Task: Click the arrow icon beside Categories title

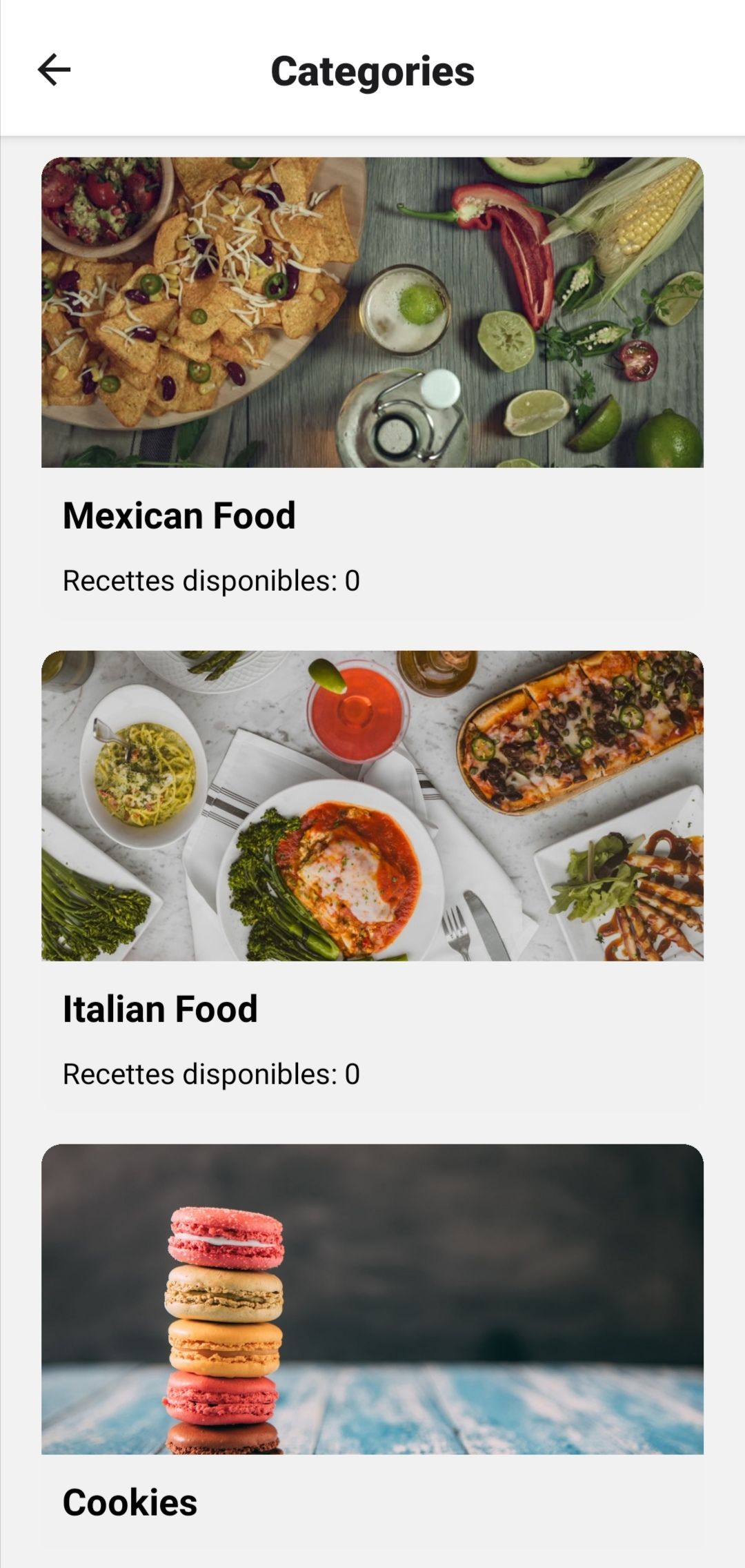Action: [x=54, y=69]
